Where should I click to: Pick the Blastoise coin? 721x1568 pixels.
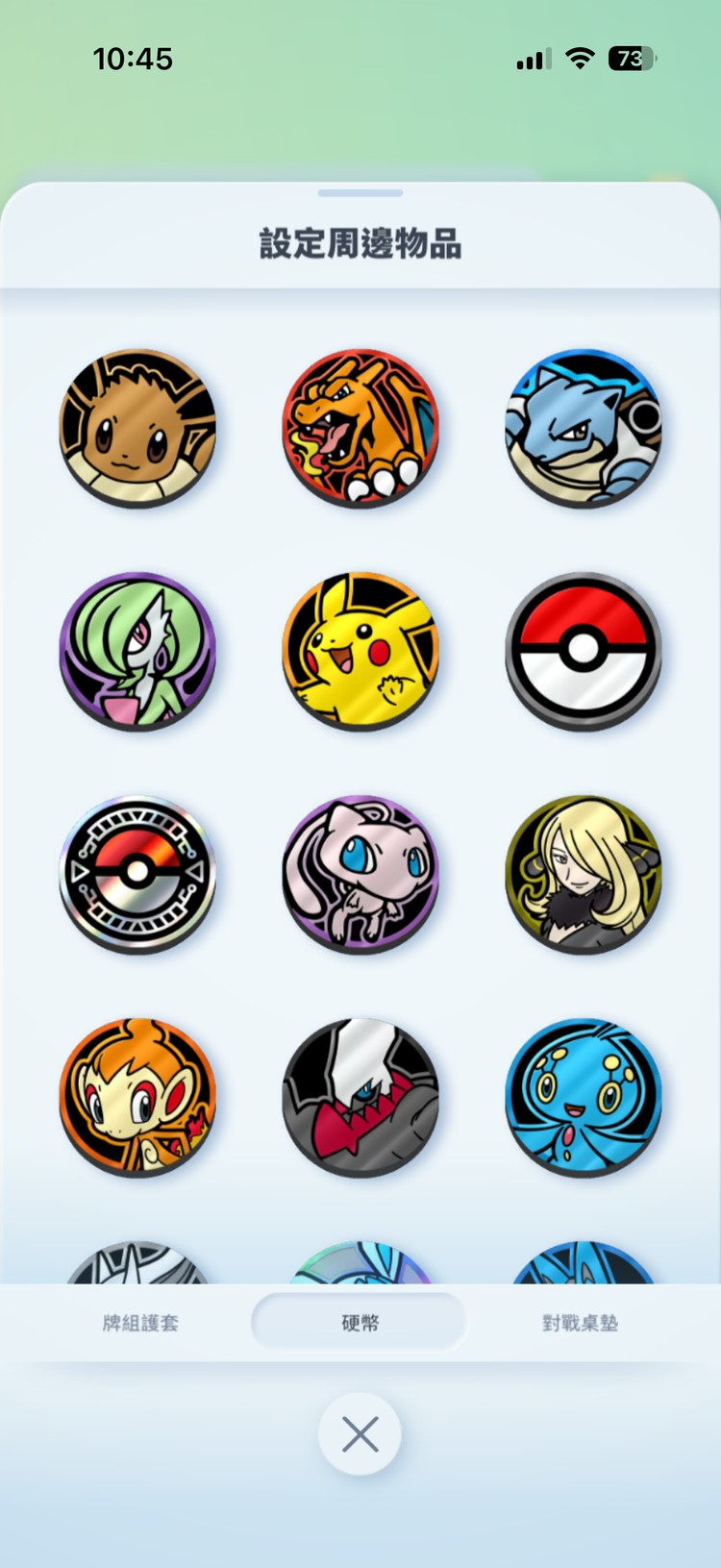pos(584,428)
